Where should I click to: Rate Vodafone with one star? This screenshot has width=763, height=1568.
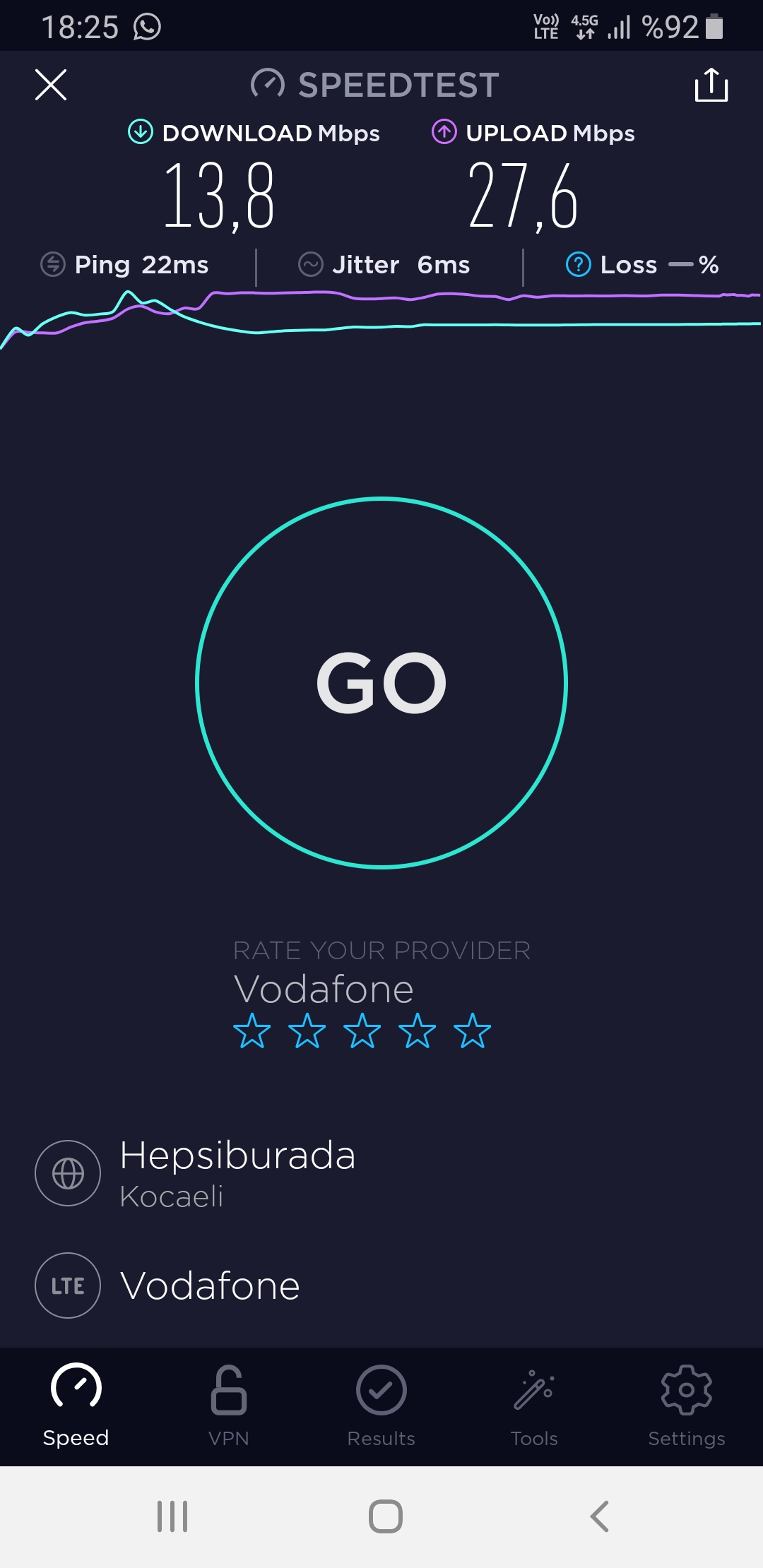point(252,1031)
